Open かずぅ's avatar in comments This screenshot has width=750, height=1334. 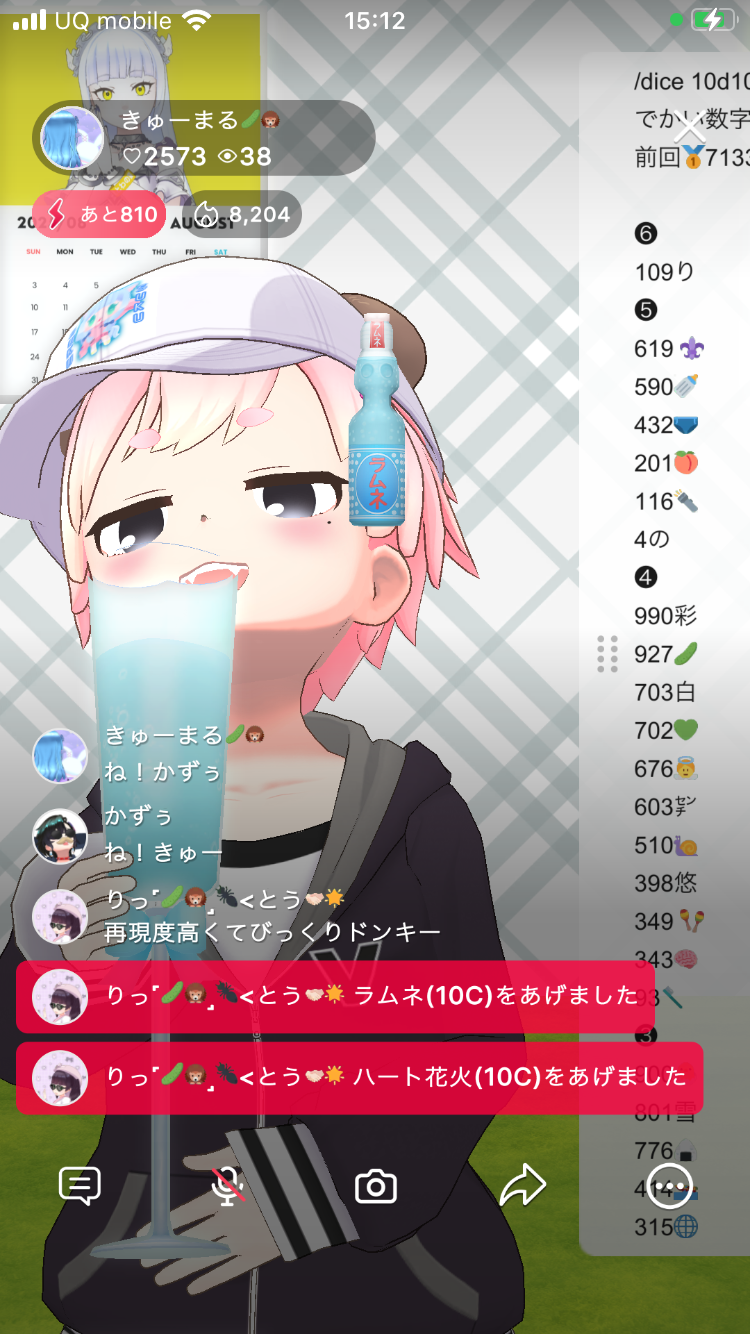pyautogui.click(x=60, y=836)
